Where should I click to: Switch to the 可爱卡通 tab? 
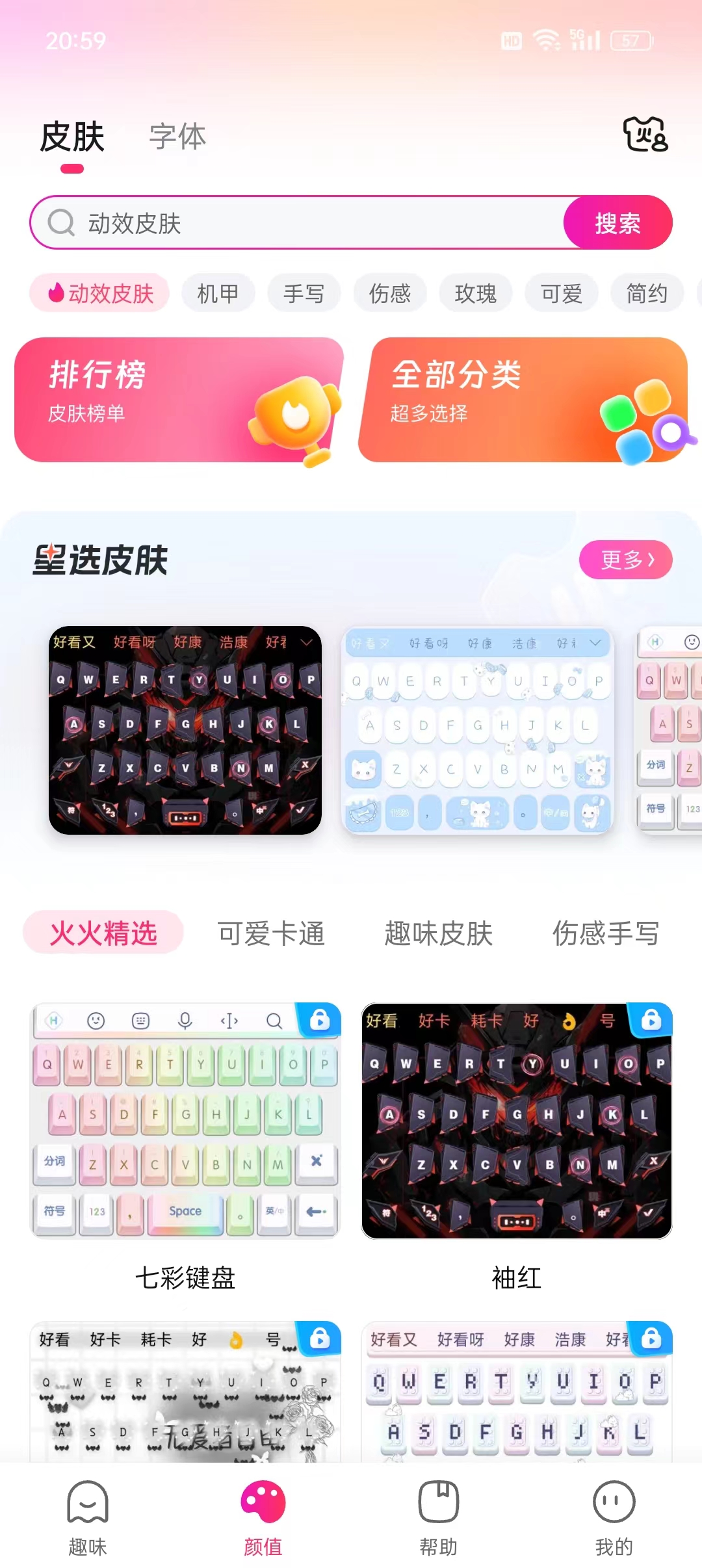(x=271, y=933)
